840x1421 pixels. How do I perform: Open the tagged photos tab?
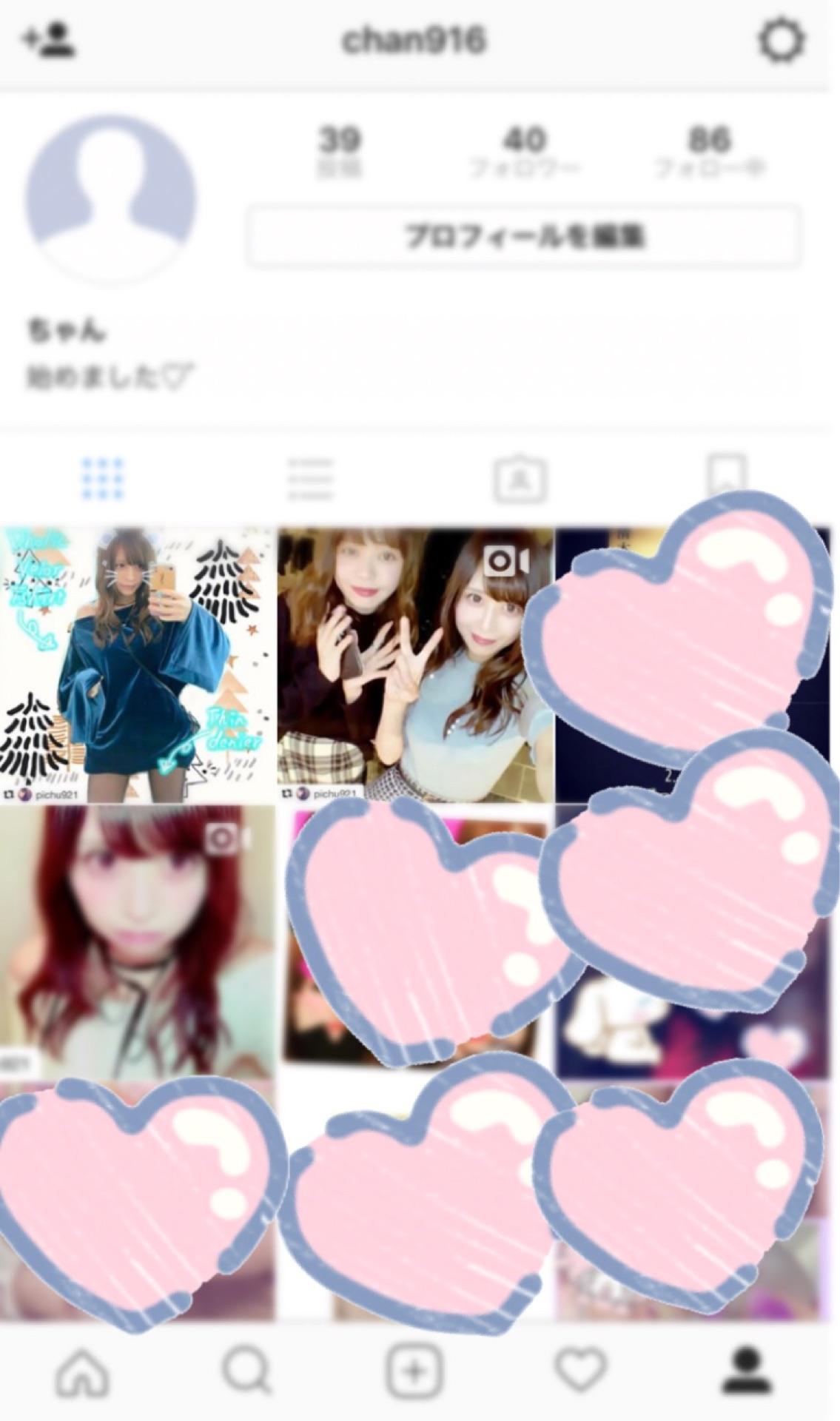520,479
